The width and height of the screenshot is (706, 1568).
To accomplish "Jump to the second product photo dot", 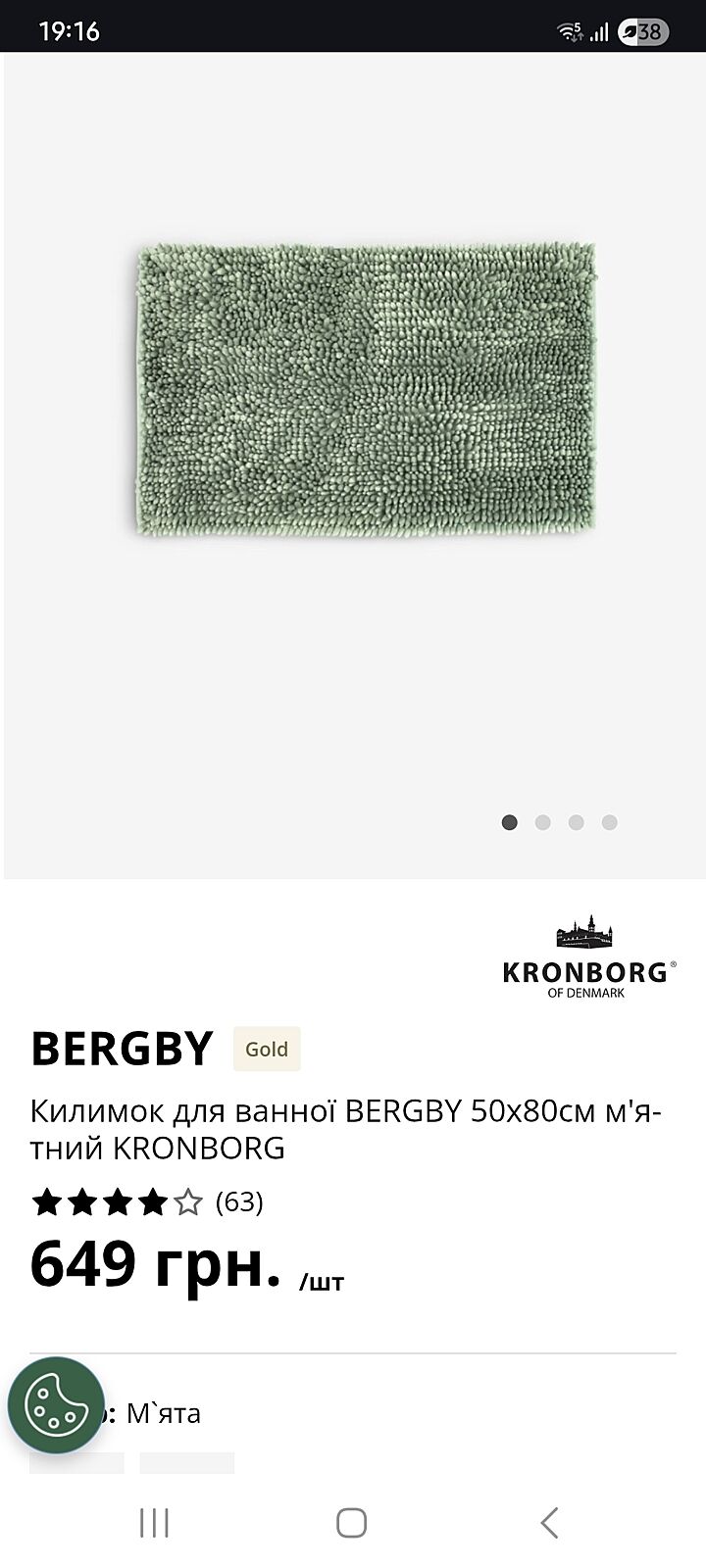I will 542,822.
